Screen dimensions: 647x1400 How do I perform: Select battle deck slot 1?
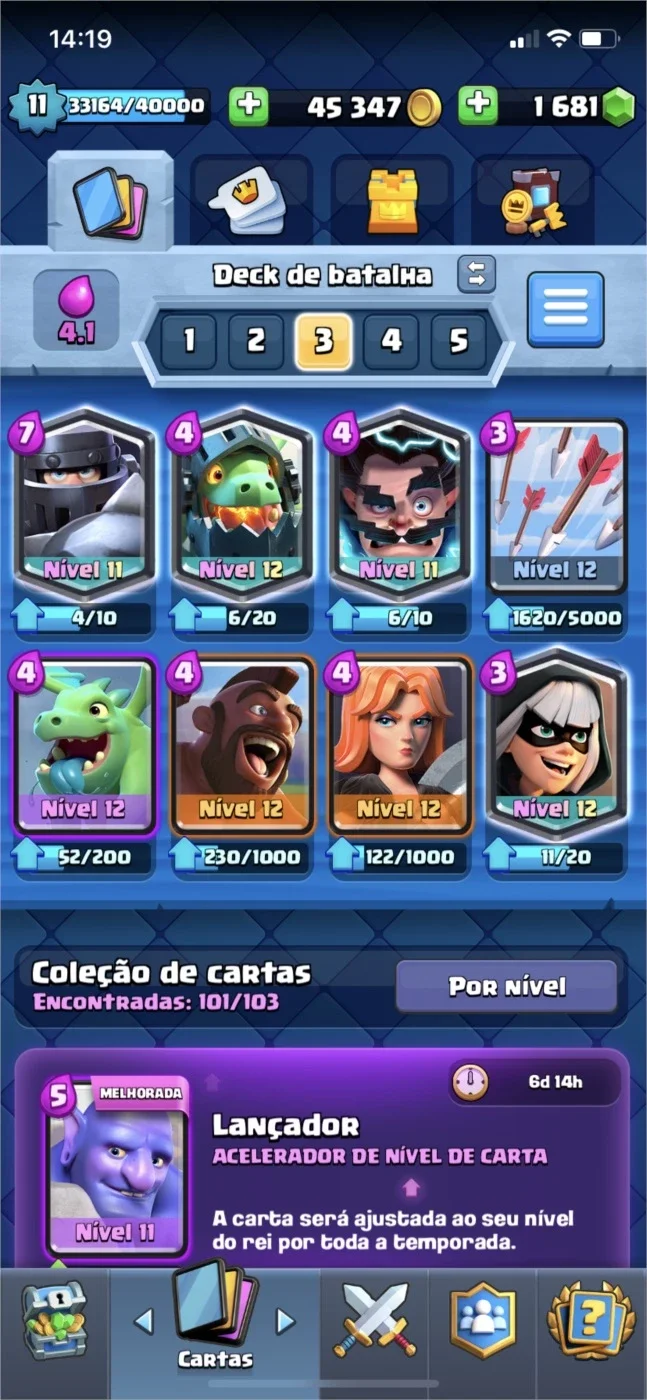188,341
